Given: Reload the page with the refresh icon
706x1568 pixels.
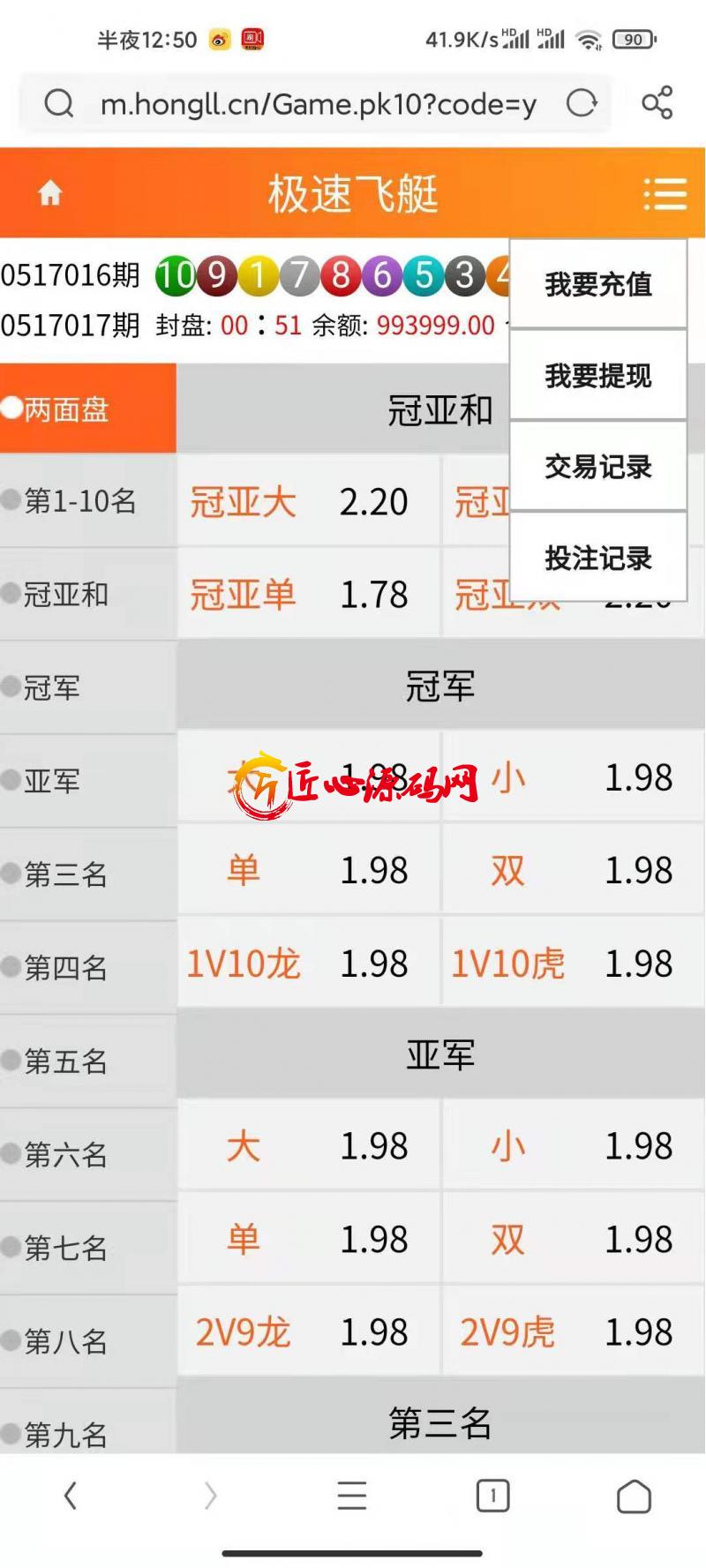Looking at the screenshot, I should 582,103.
